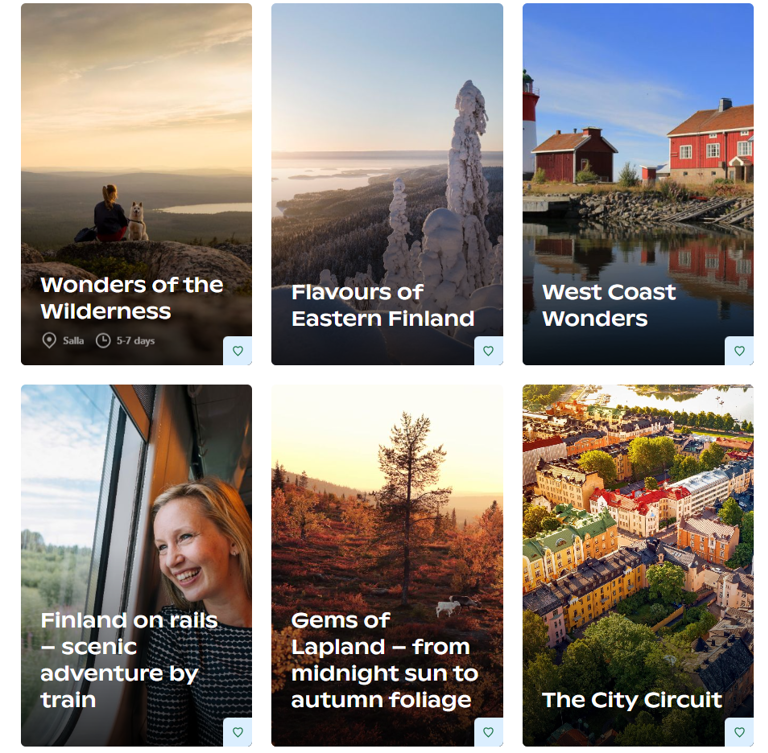Tap the heart on Finland on rails
Viewport: 768px width, 753px height.
pyautogui.click(x=238, y=732)
